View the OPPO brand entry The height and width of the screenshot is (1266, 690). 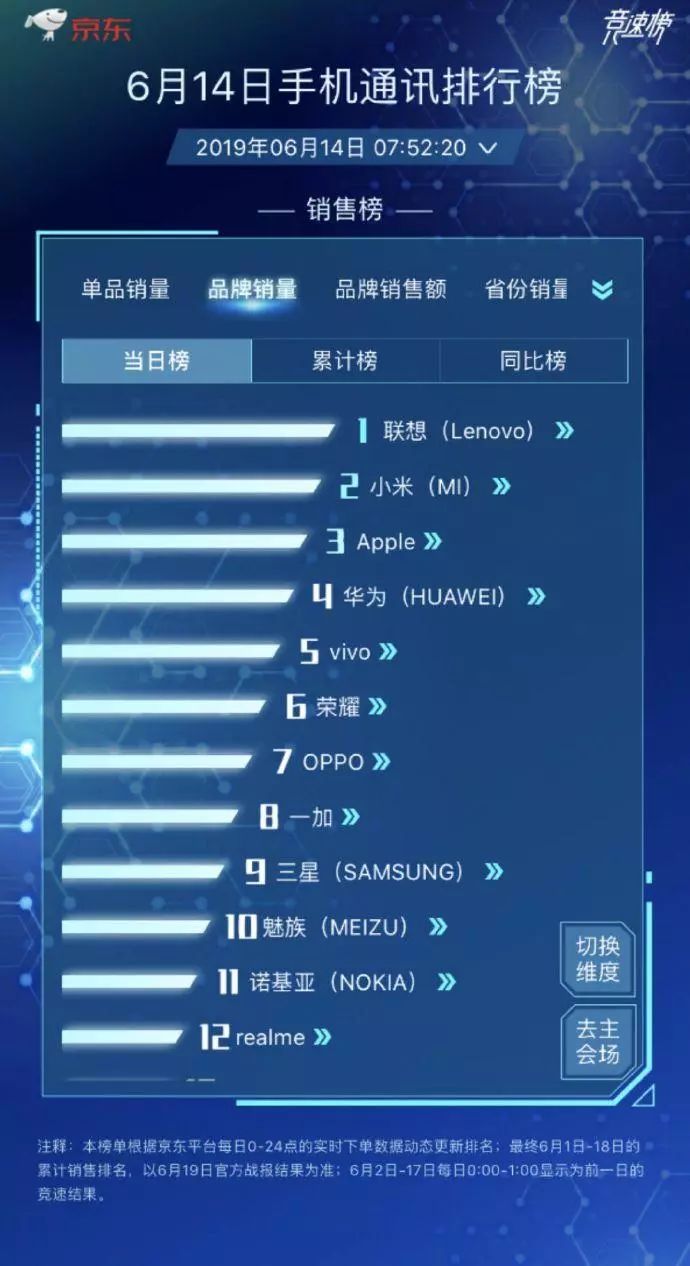point(333,762)
